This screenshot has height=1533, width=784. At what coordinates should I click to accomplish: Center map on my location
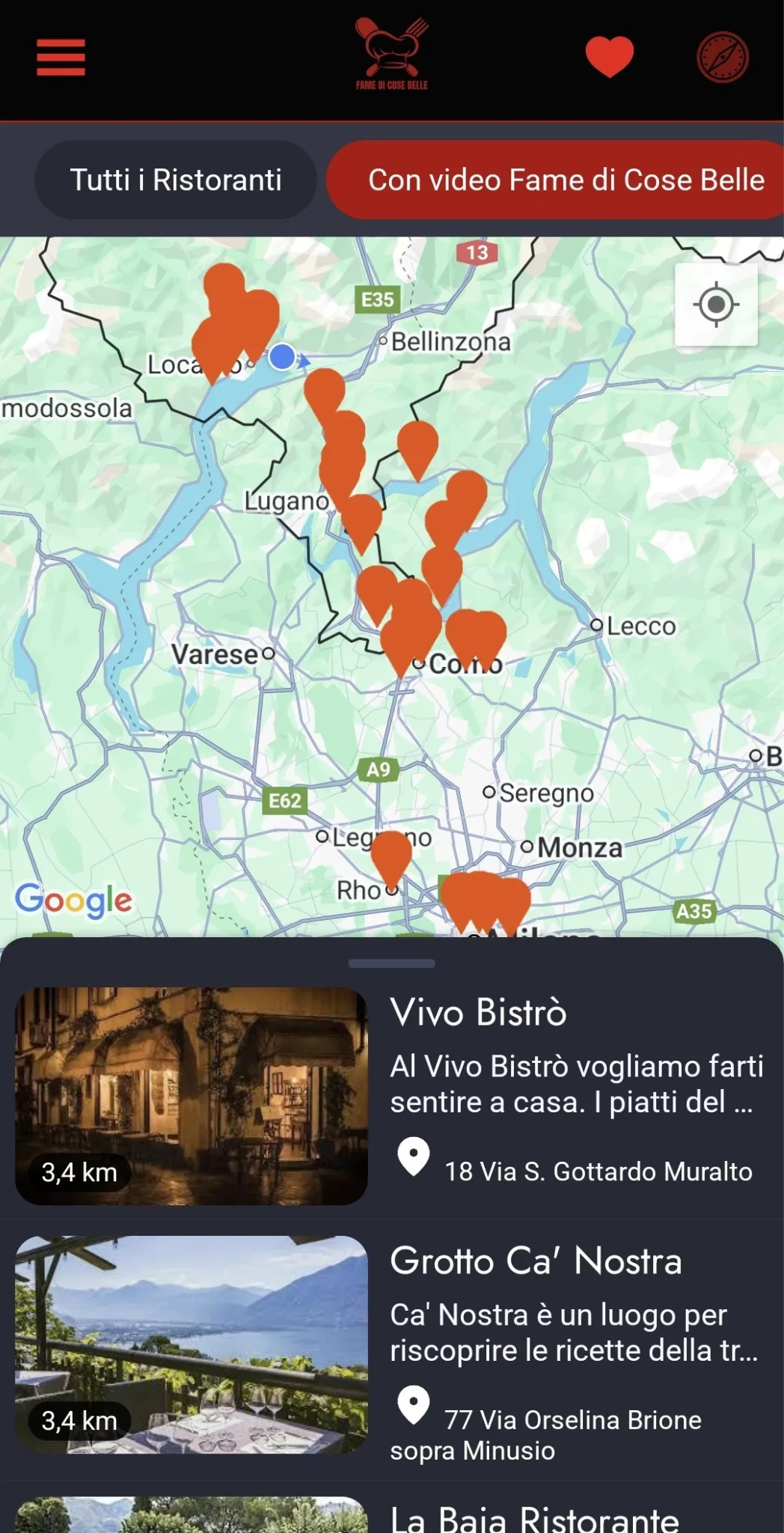click(x=716, y=305)
